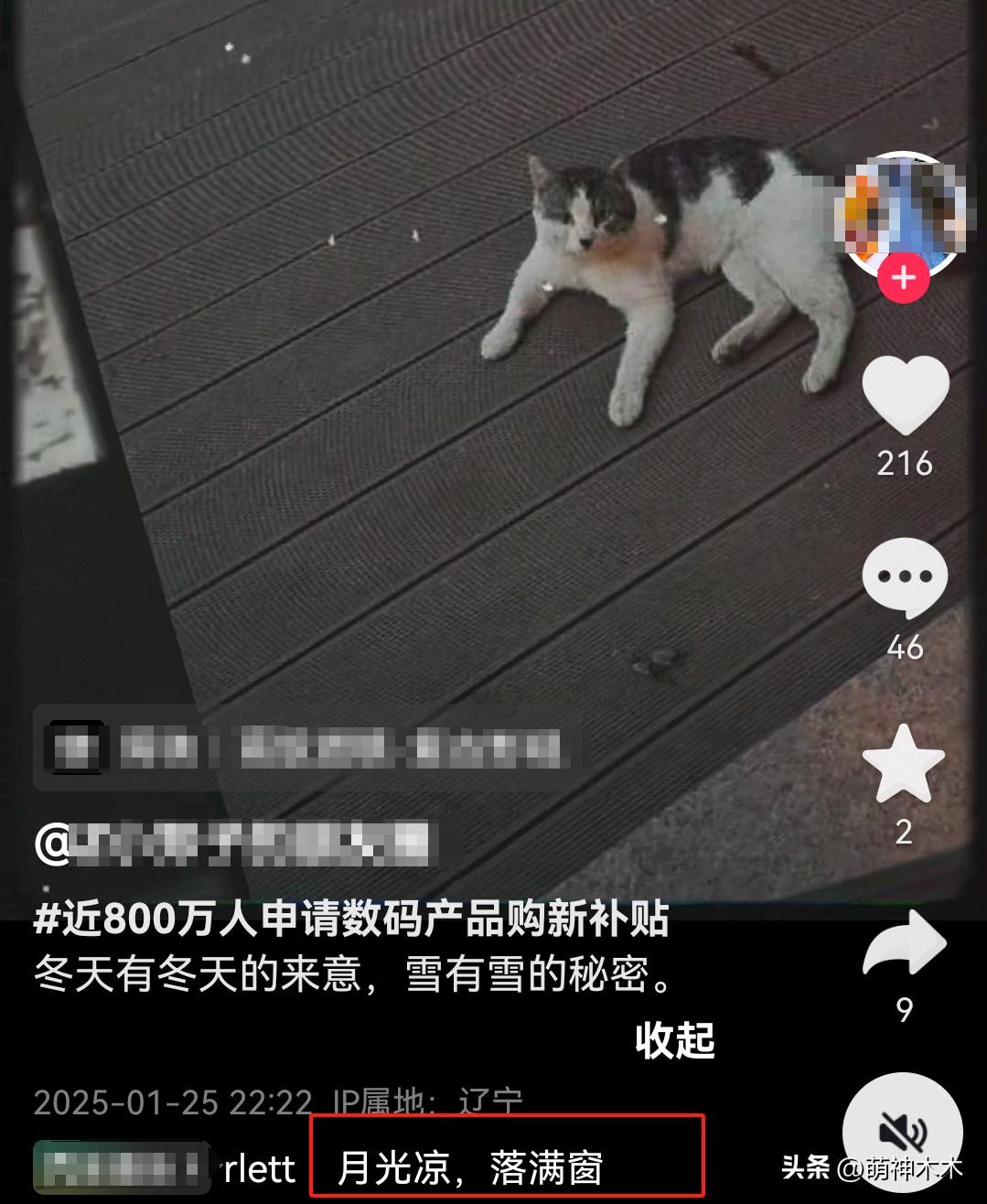Open the author's @username
The width and height of the screenshot is (987, 1204).
233,844
